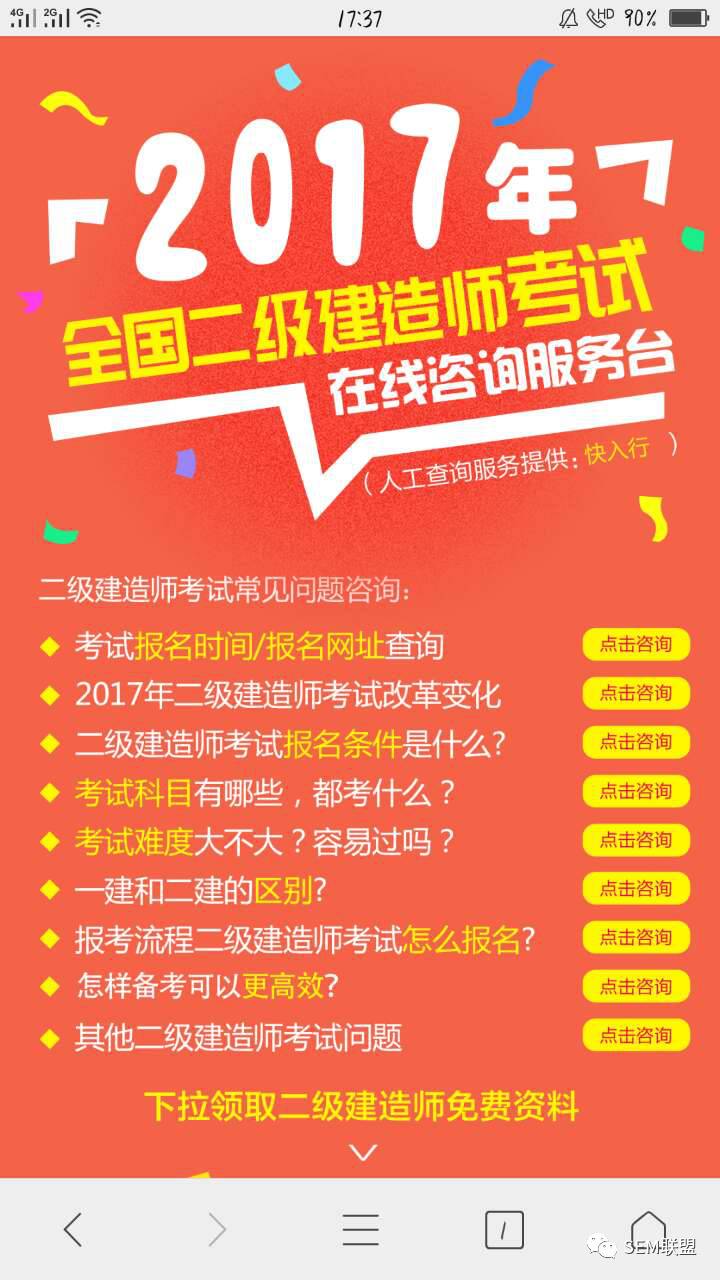Tap 点击咨询 for 报名条件是什么

click(x=636, y=742)
